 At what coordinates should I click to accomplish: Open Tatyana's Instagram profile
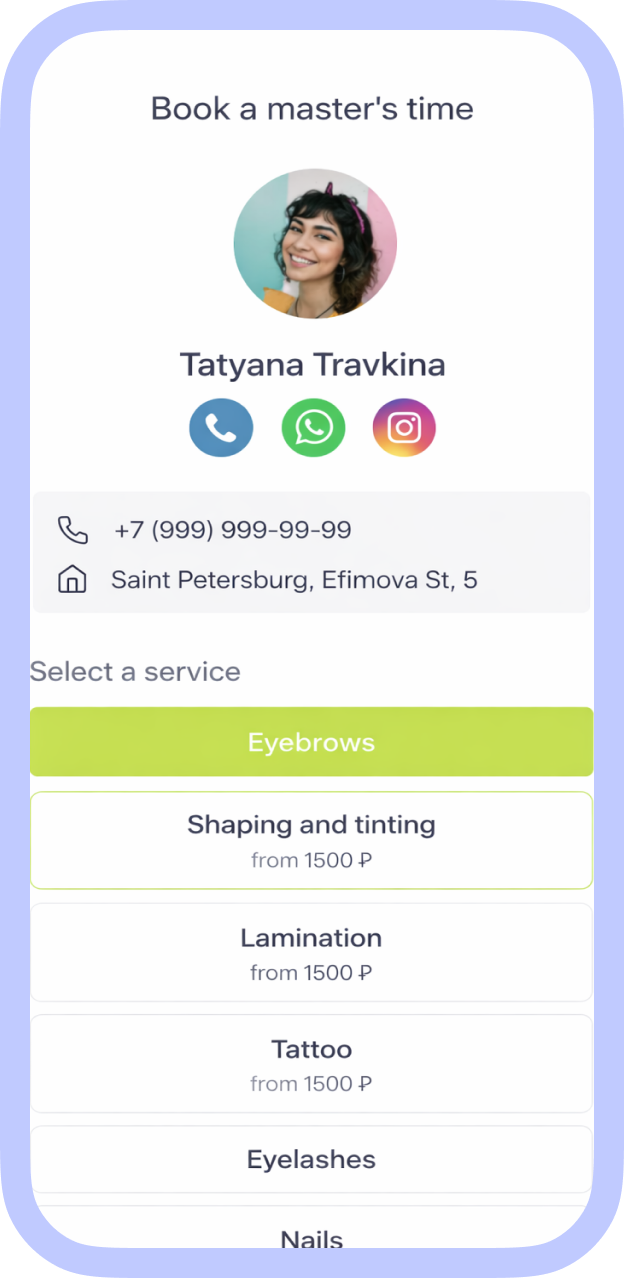[404, 428]
